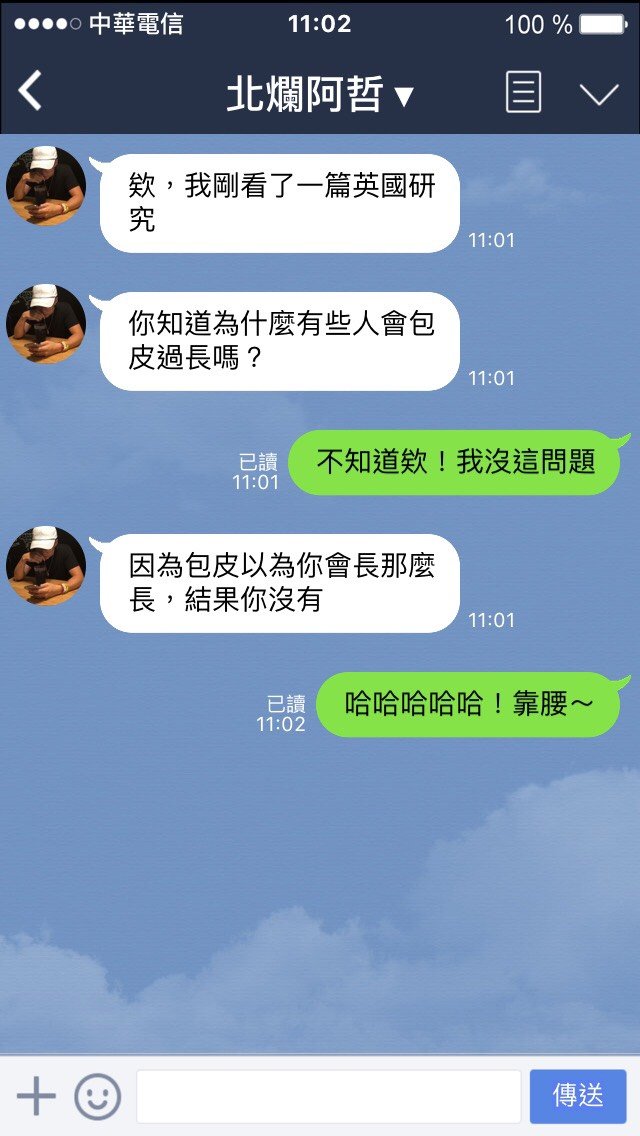Image resolution: width=640 pixels, height=1136 pixels.
Task: Open the emoji sticker picker
Action: (x=98, y=1097)
